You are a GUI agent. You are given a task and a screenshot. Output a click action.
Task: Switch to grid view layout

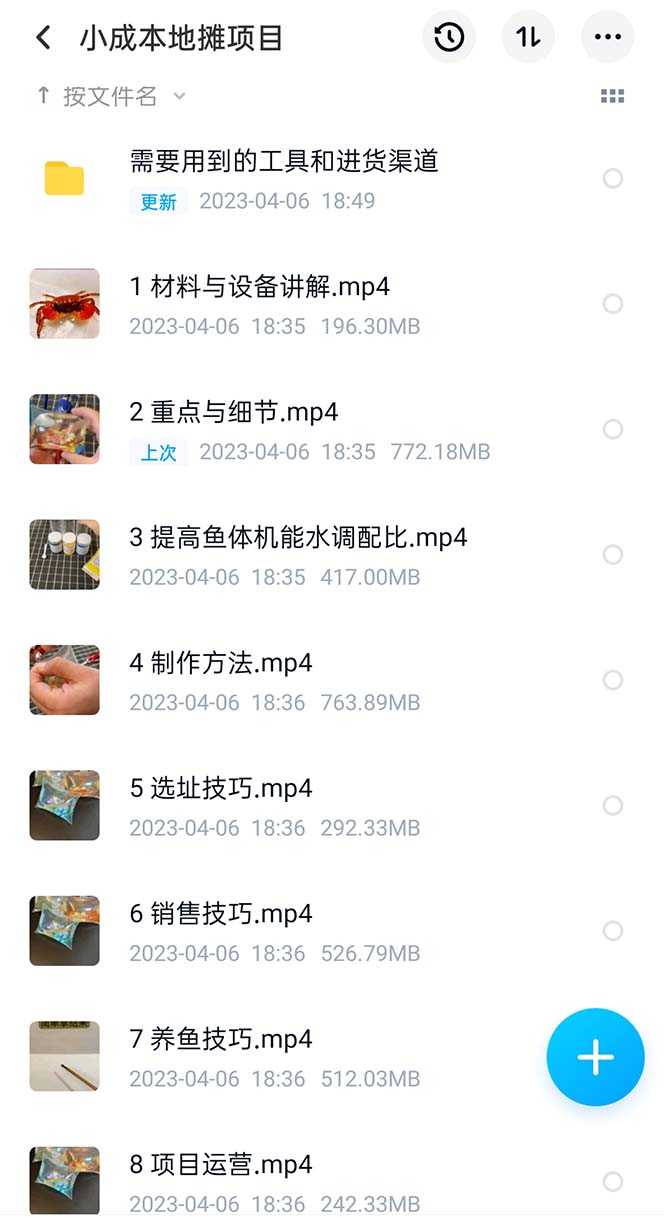click(x=612, y=96)
